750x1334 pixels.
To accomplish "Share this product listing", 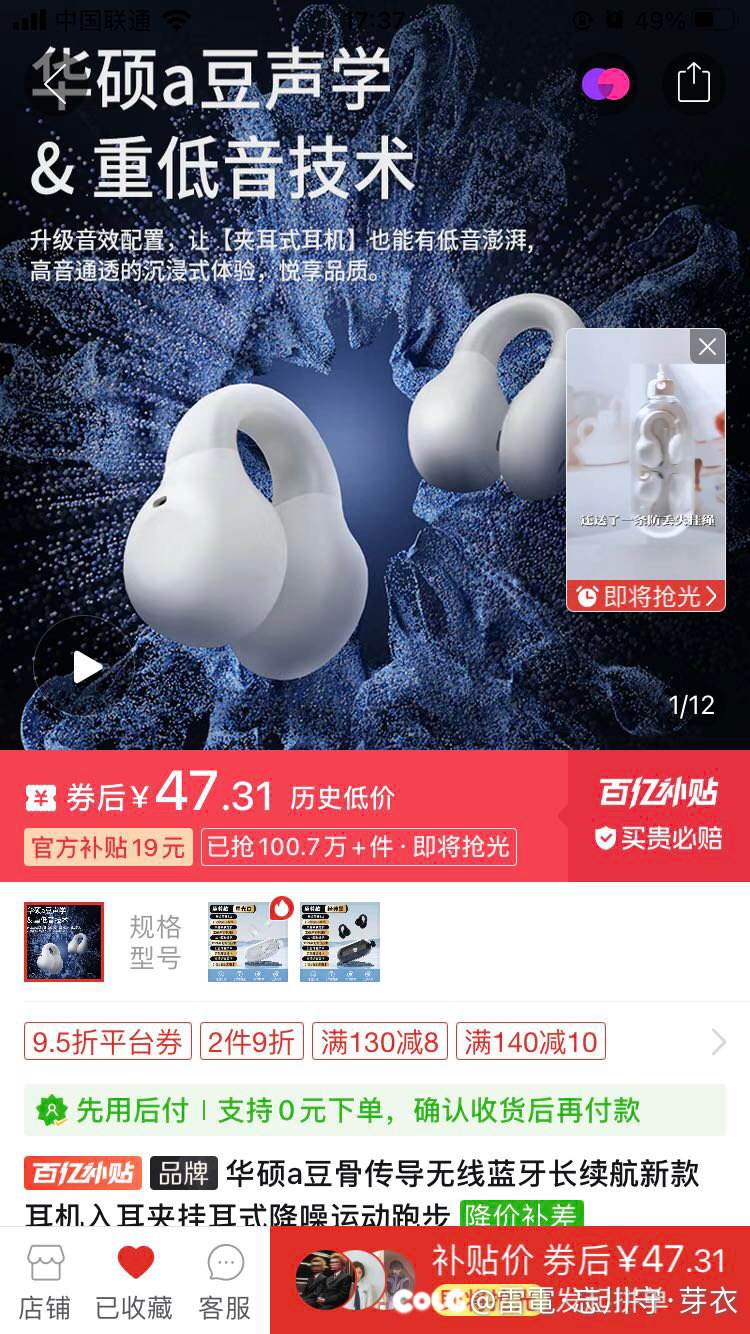I will tap(693, 84).
